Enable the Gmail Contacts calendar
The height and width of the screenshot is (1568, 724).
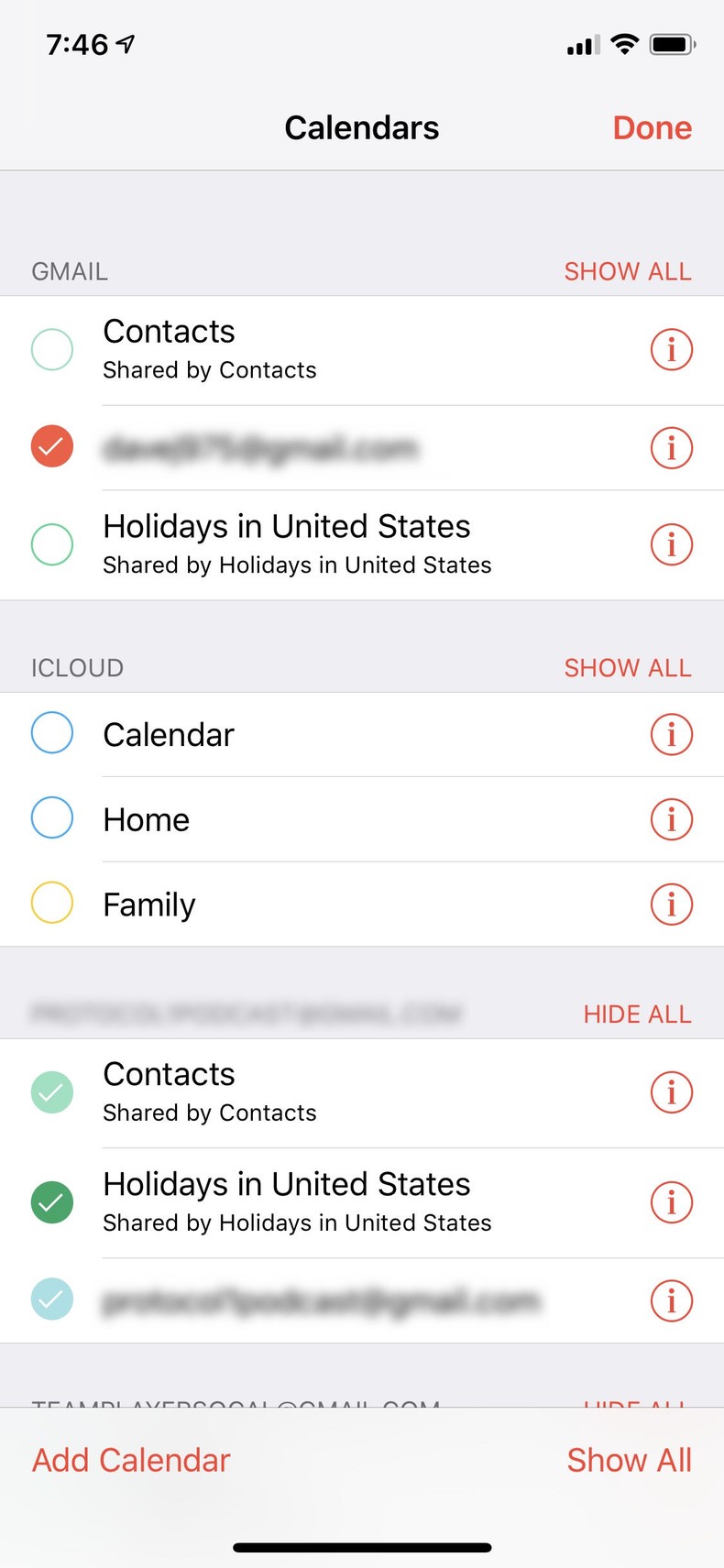51,349
